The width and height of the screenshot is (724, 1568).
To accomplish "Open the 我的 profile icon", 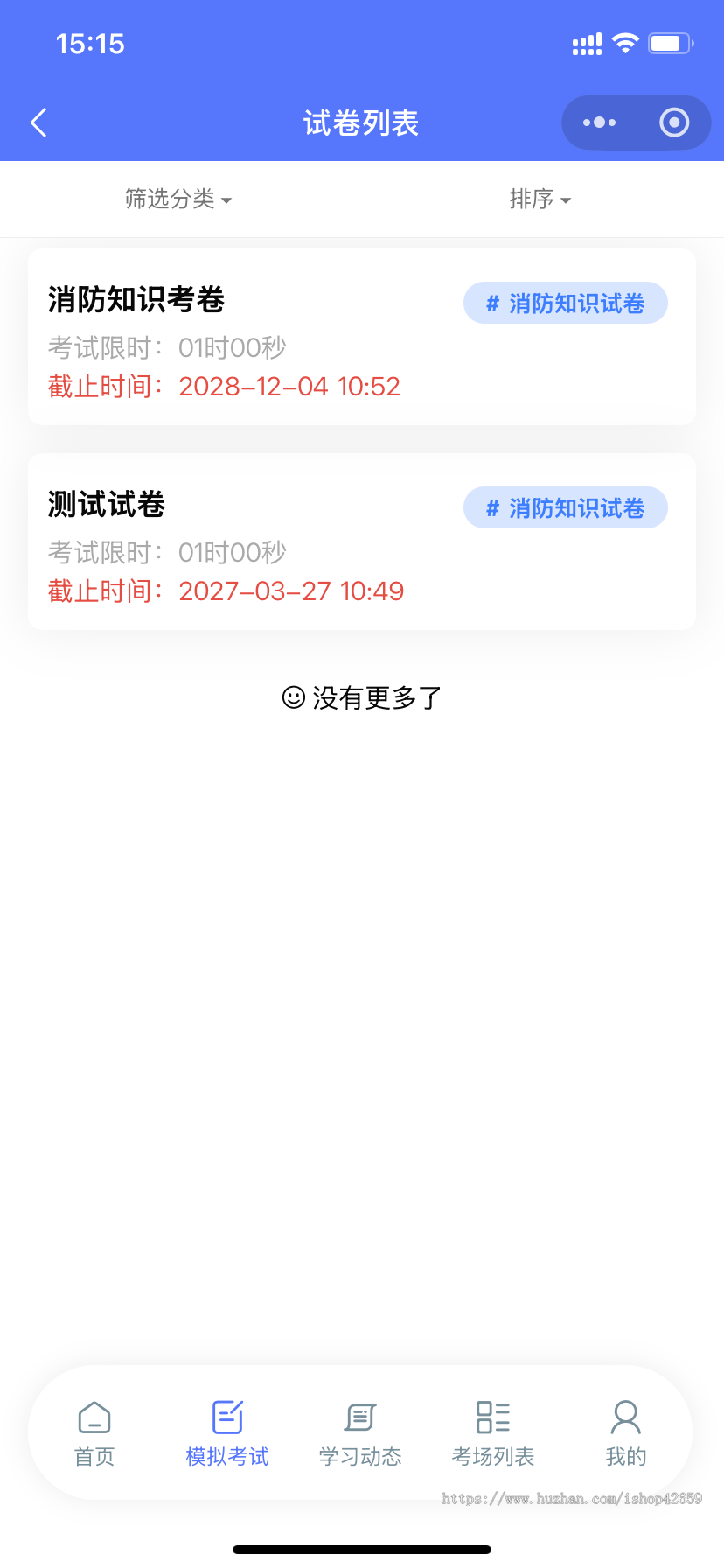I will (x=624, y=1417).
